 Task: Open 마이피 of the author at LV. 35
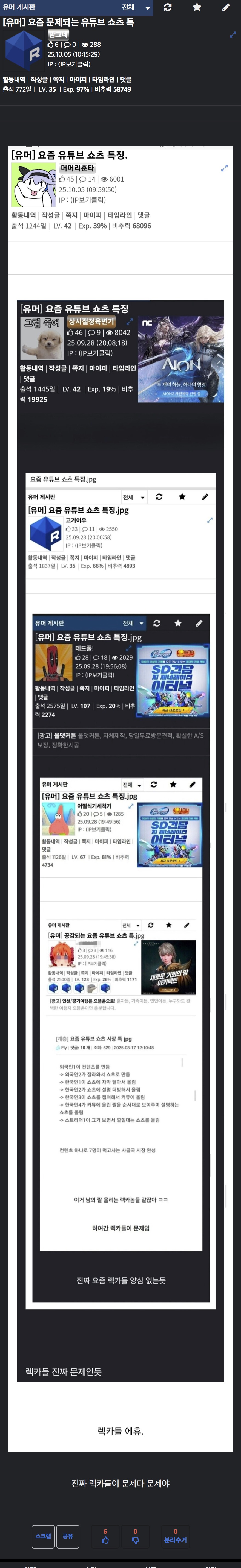(x=78, y=79)
